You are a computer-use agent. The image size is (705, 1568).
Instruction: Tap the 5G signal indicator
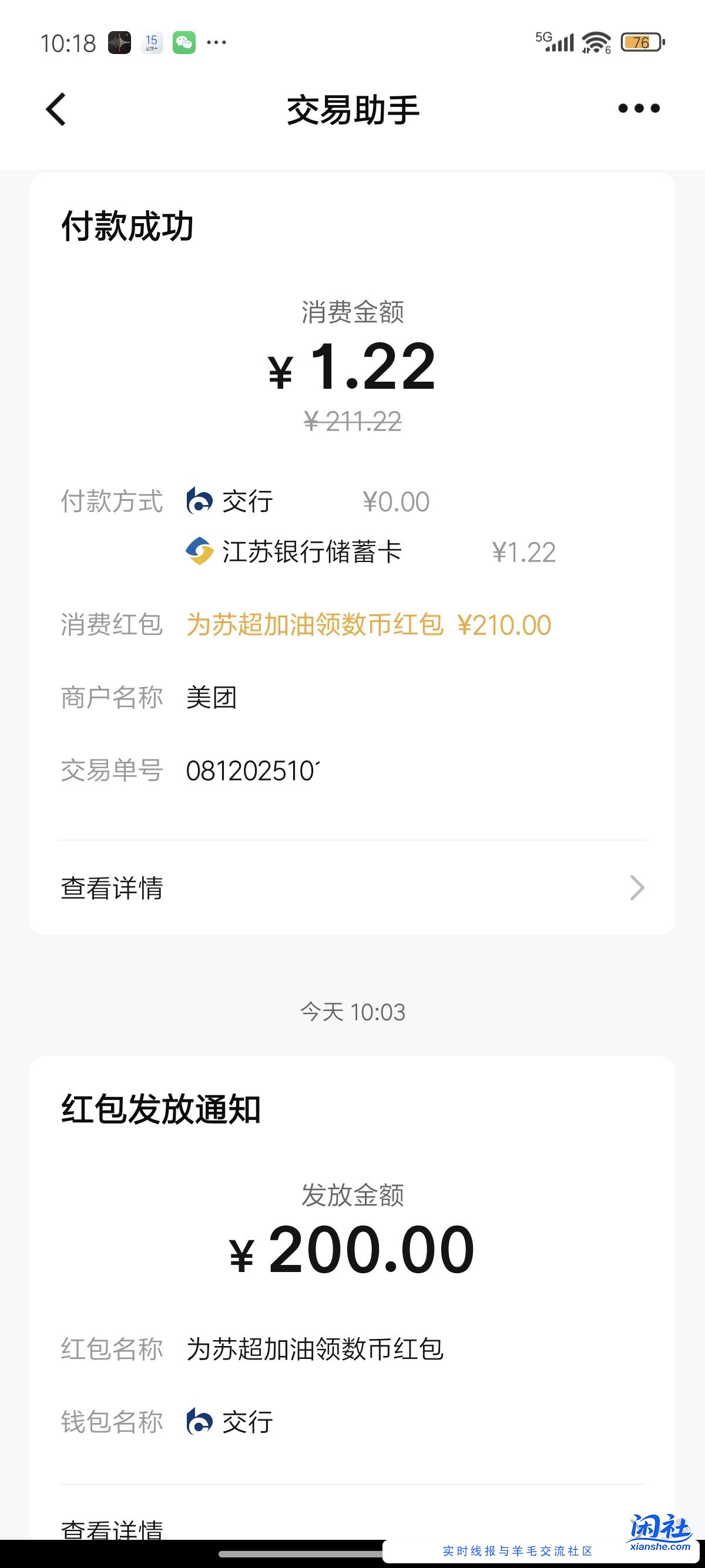coord(556,41)
